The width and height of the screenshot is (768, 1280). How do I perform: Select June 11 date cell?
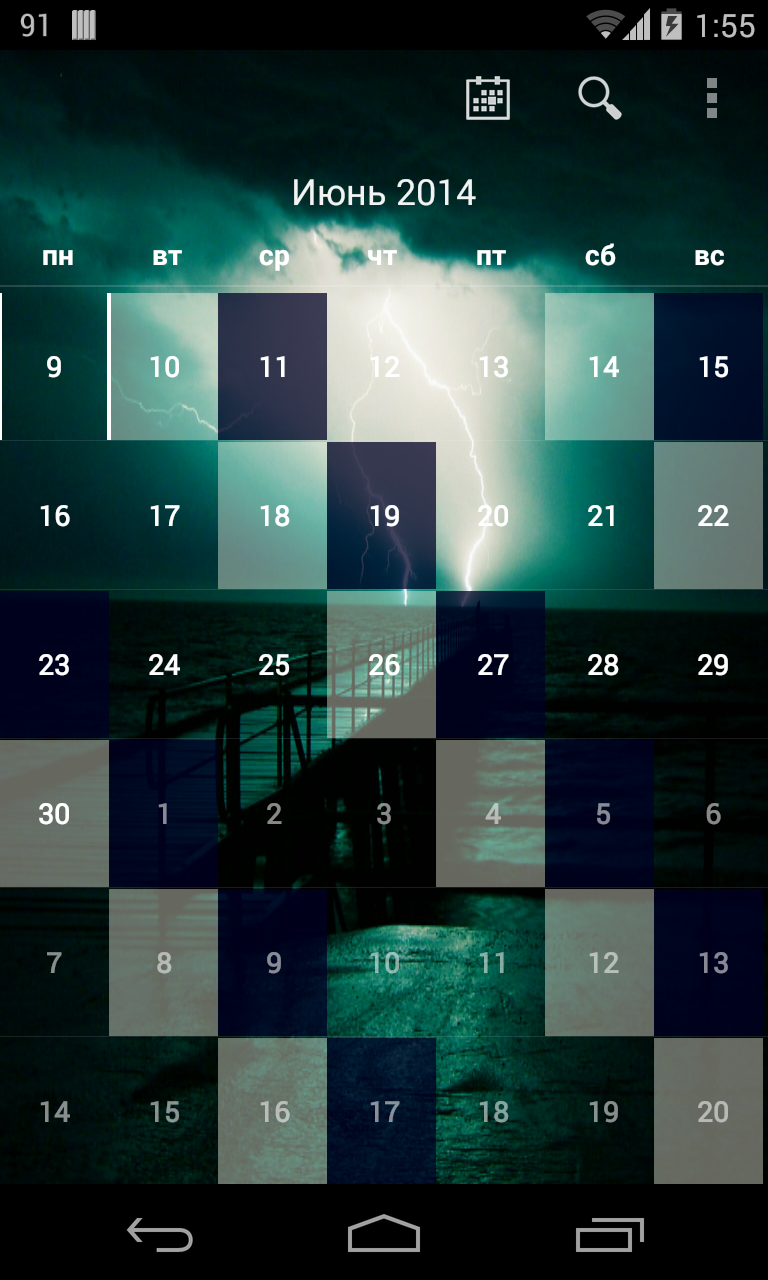coord(273,367)
